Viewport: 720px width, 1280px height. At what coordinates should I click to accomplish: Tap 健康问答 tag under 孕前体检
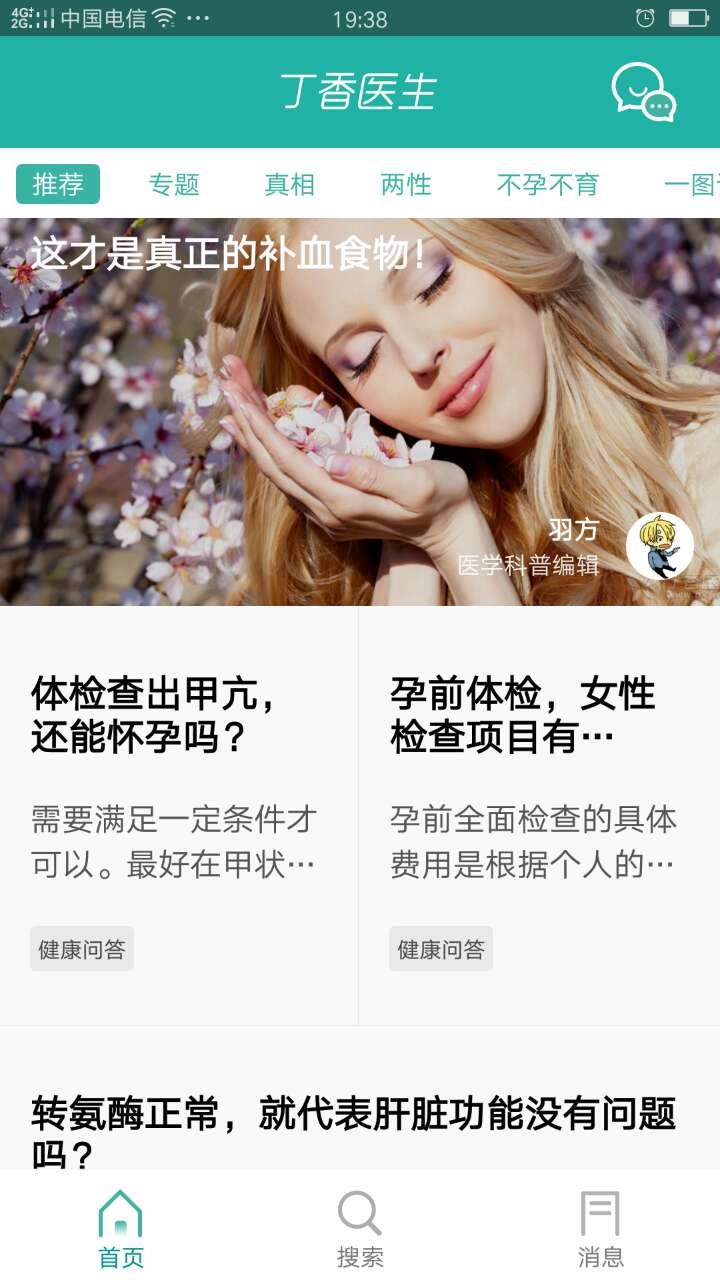click(x=441, y=949)
